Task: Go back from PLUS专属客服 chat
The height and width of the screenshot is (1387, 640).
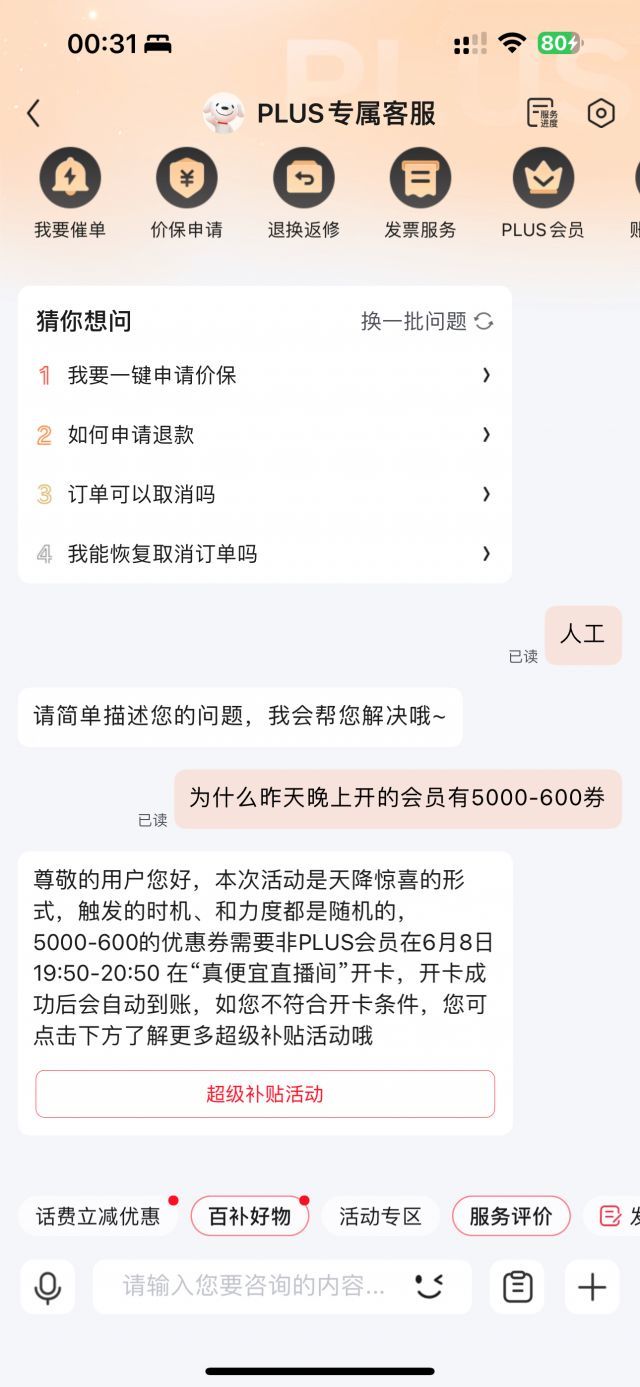Action: (x=34, y=113)
